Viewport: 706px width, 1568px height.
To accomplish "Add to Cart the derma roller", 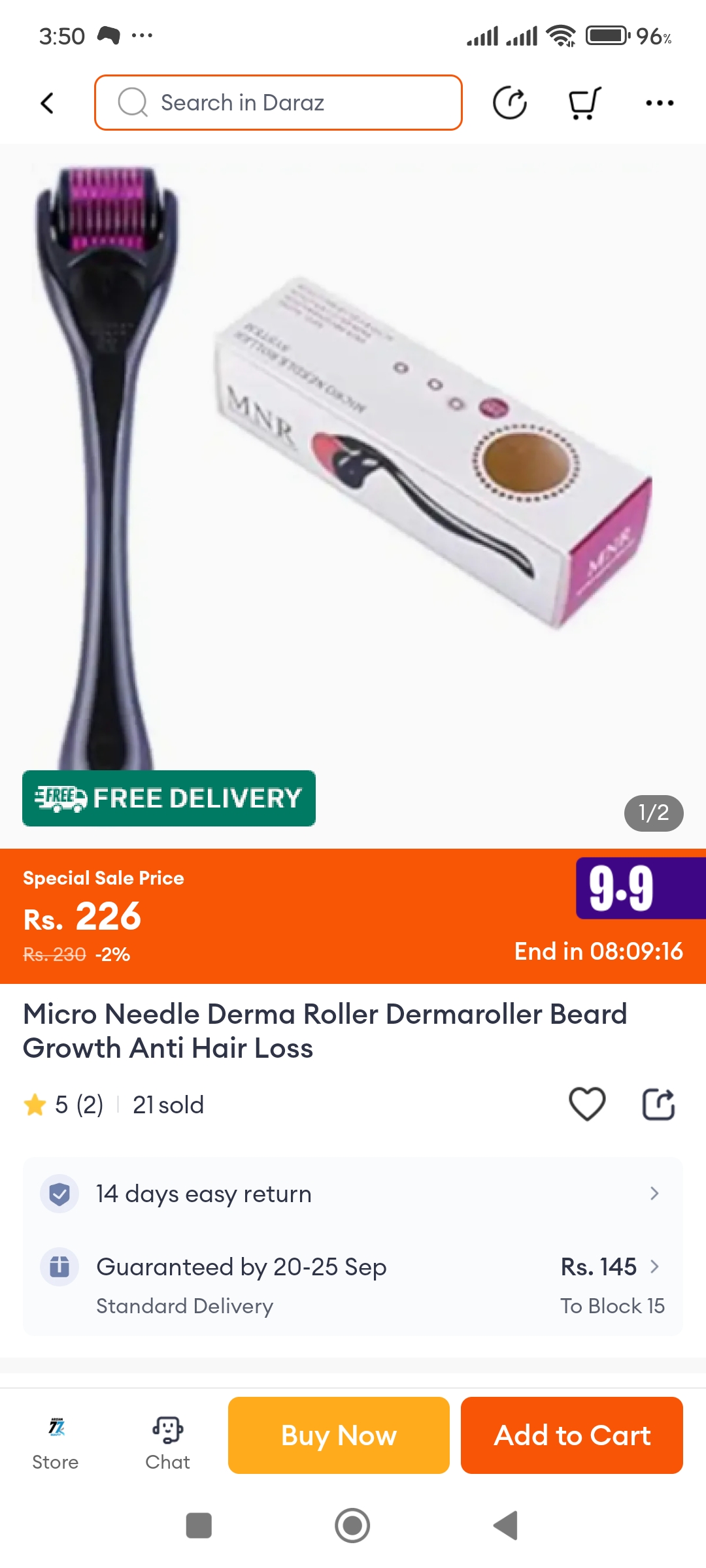I will (572, 1435).
